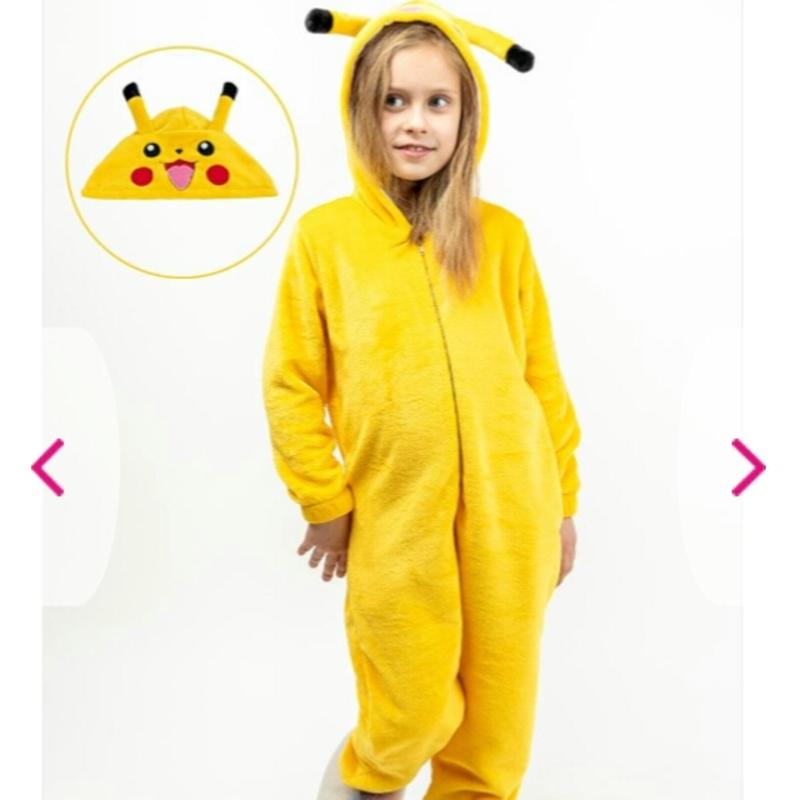Go to the previous product photo
This screenshot has height=800, width=800.
[48, 467]
